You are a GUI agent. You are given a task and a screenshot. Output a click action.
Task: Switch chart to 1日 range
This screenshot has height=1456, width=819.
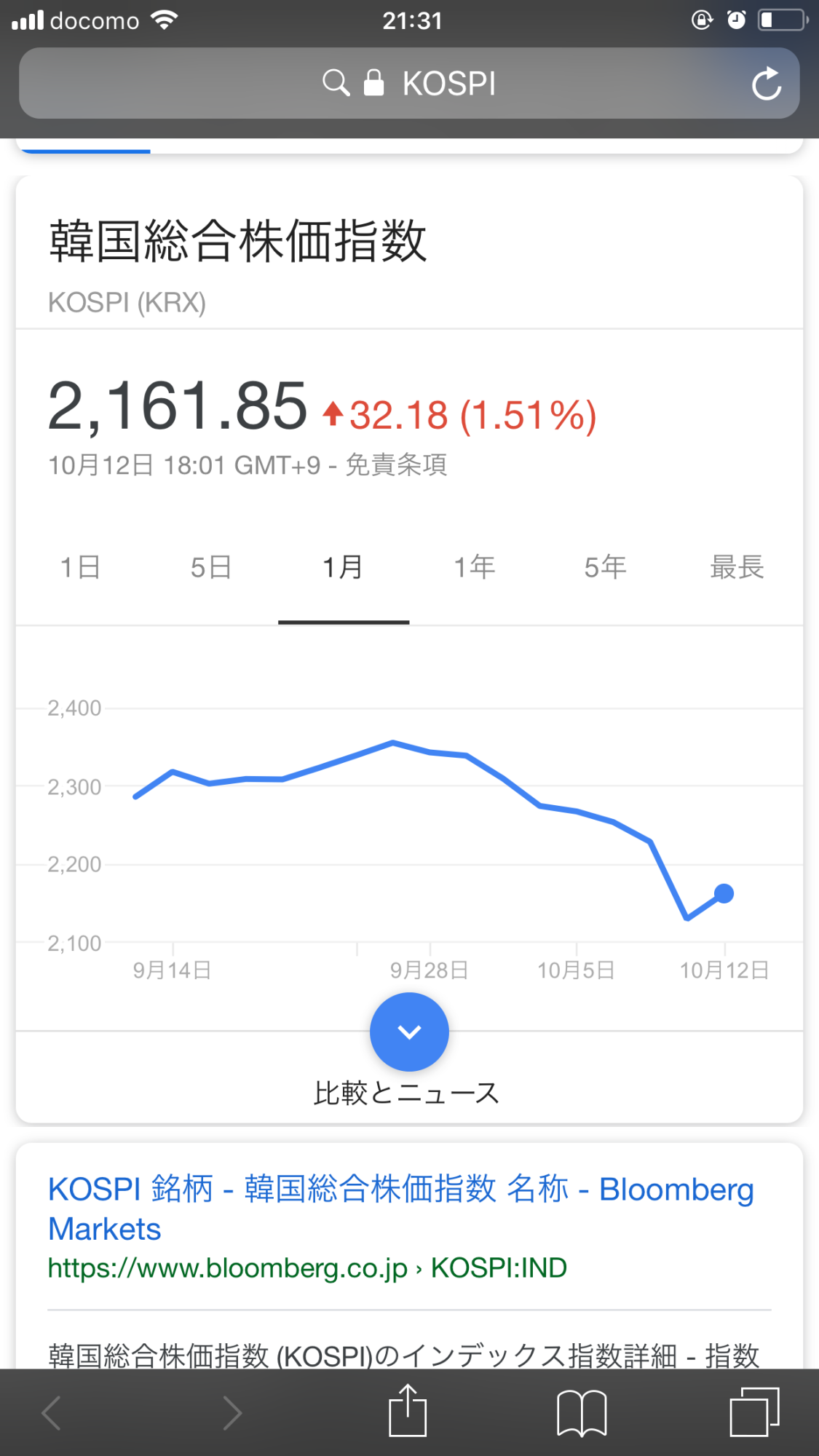81,566
